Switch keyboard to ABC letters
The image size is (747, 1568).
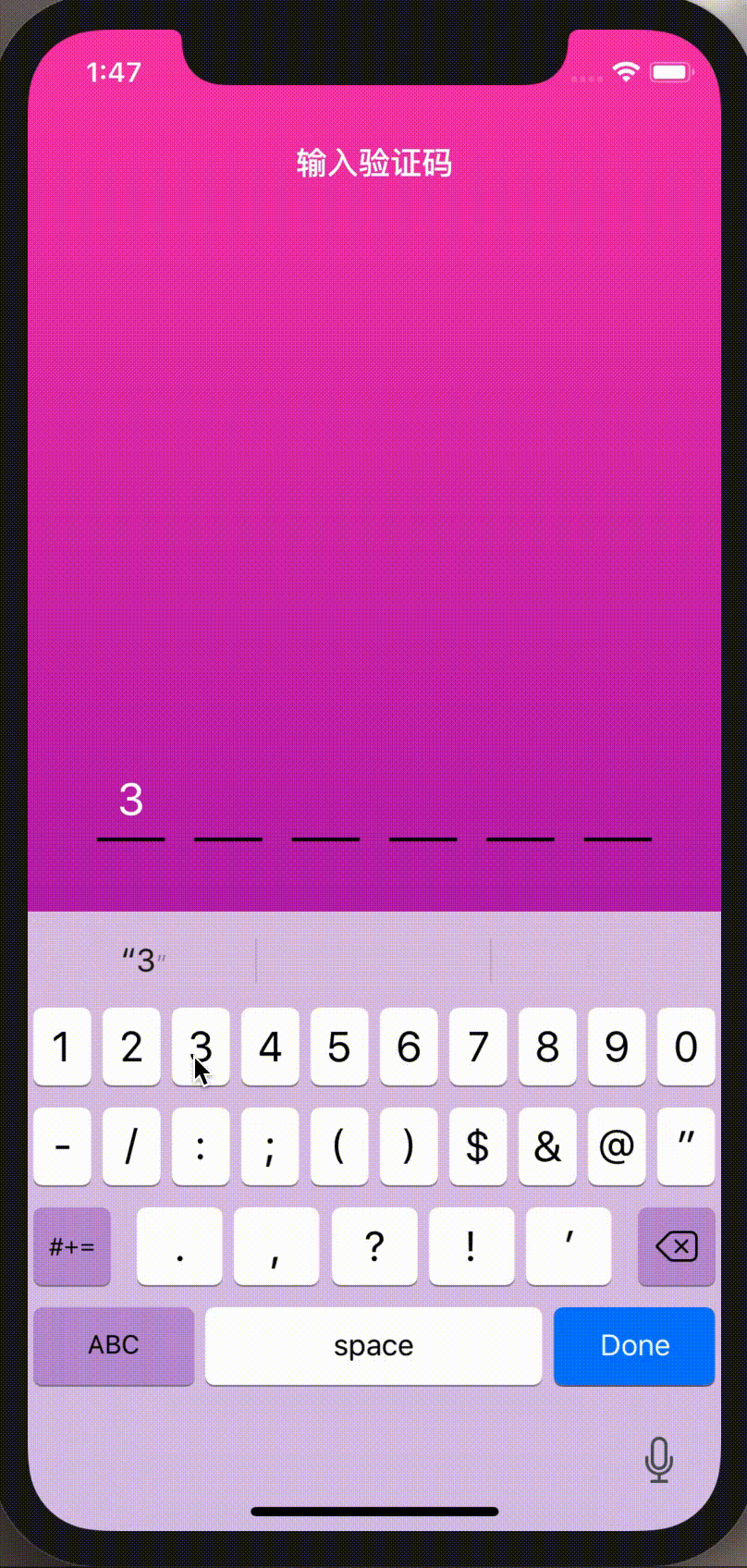(114, 1345)
